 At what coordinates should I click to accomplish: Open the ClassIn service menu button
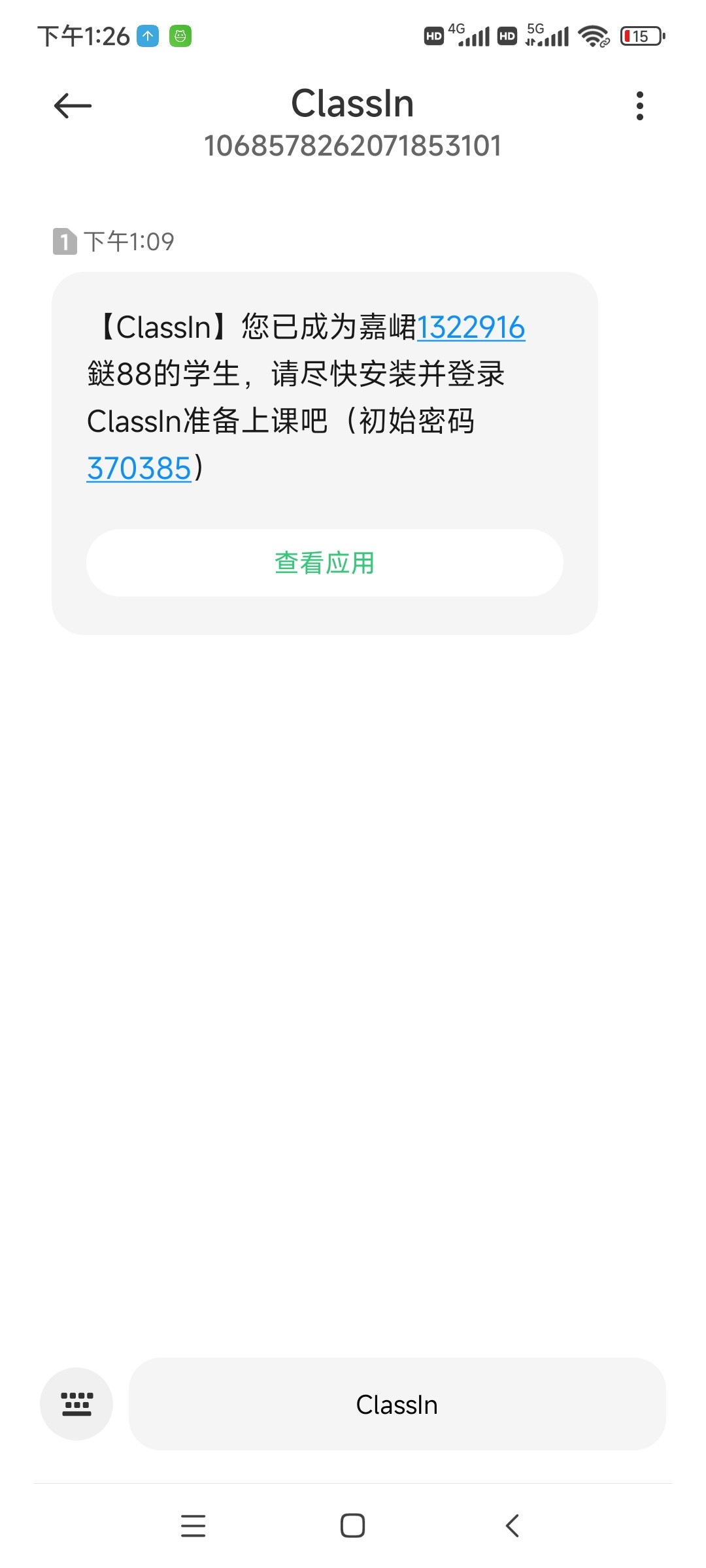[397, 1404]
